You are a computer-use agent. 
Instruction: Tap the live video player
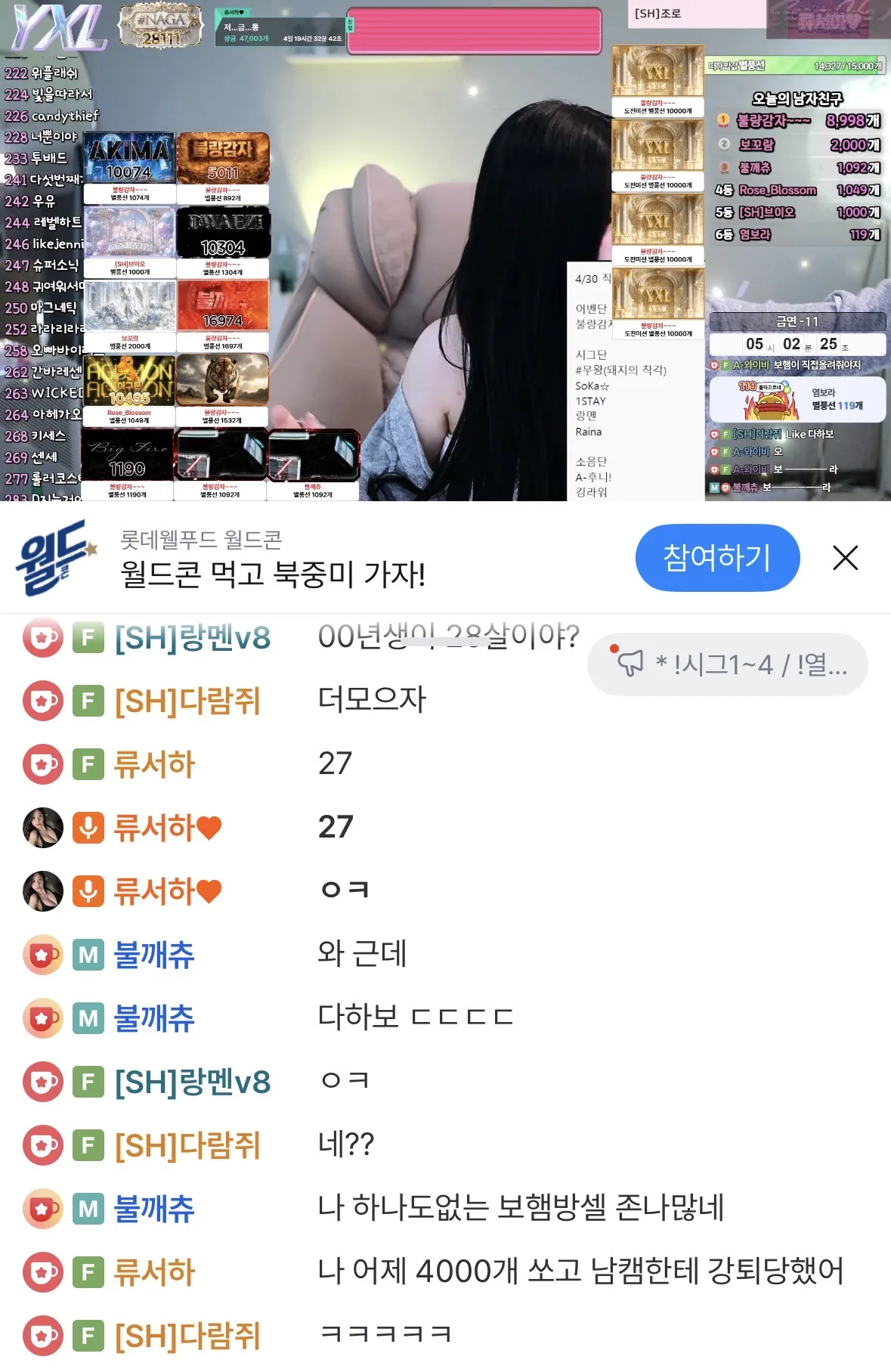pos(445,250)
